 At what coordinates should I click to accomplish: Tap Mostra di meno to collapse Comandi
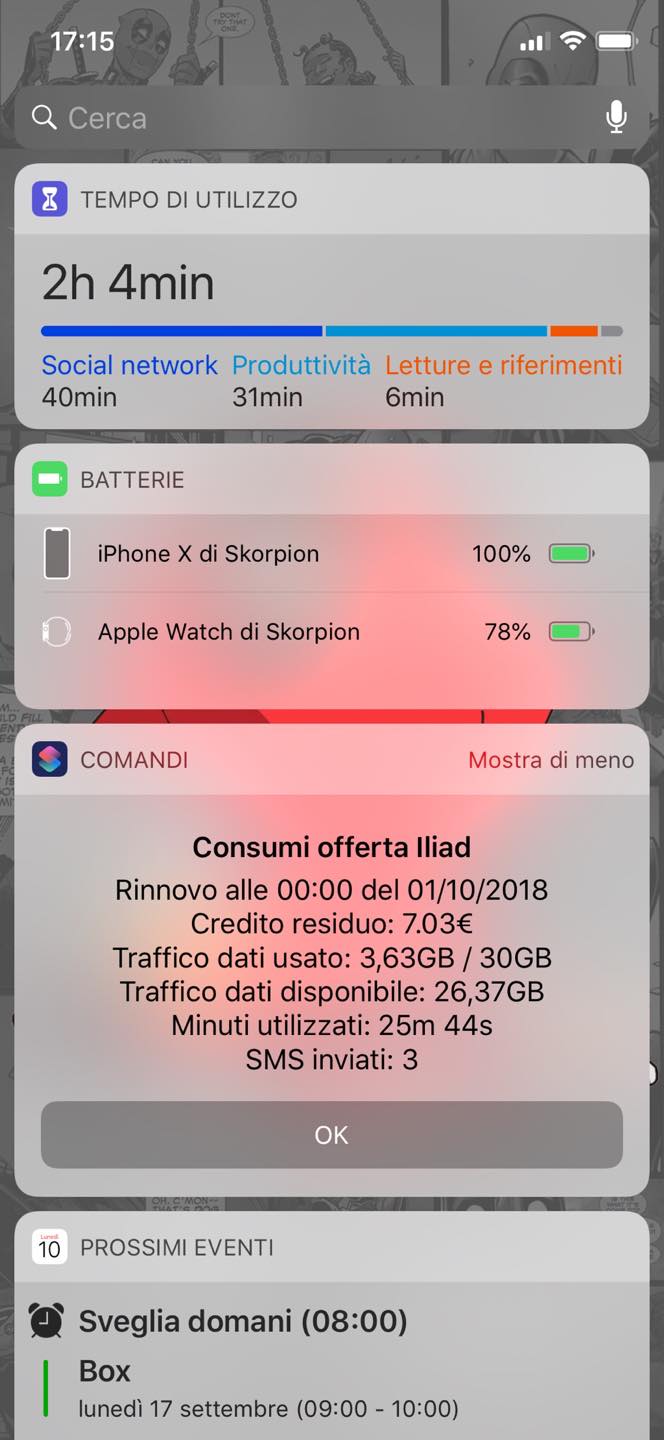click(551, 760)
